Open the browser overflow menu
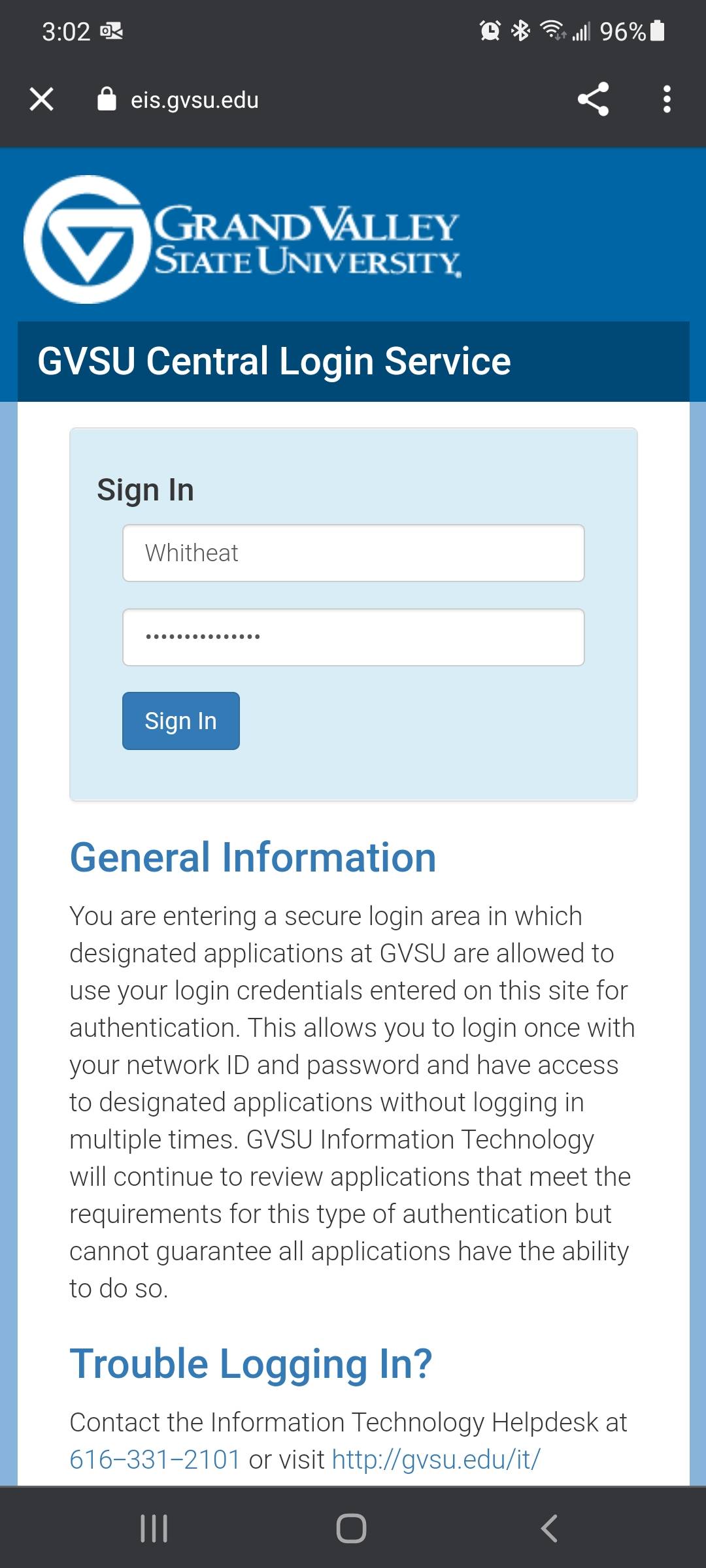 coord(666,99)
